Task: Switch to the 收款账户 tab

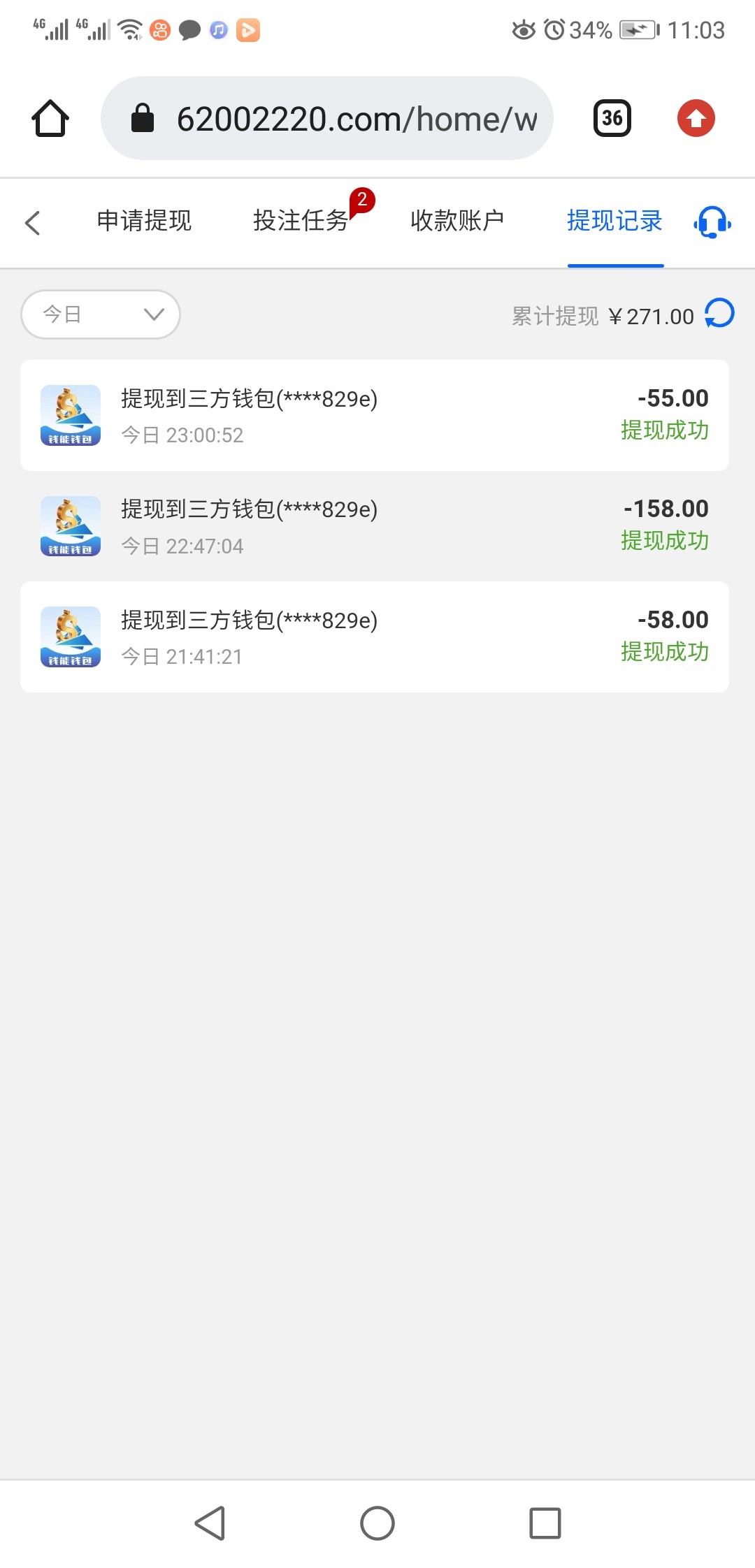Action: [x=457, y=221]
